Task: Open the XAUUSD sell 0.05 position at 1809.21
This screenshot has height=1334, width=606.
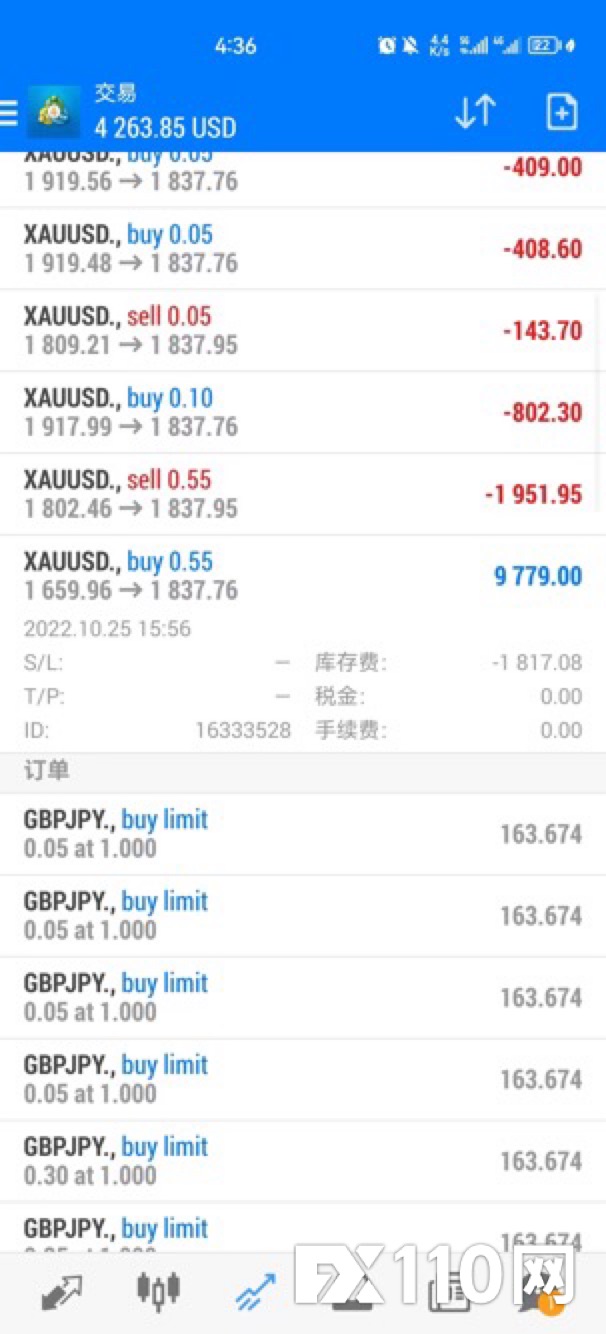Action: click(303, 331)
